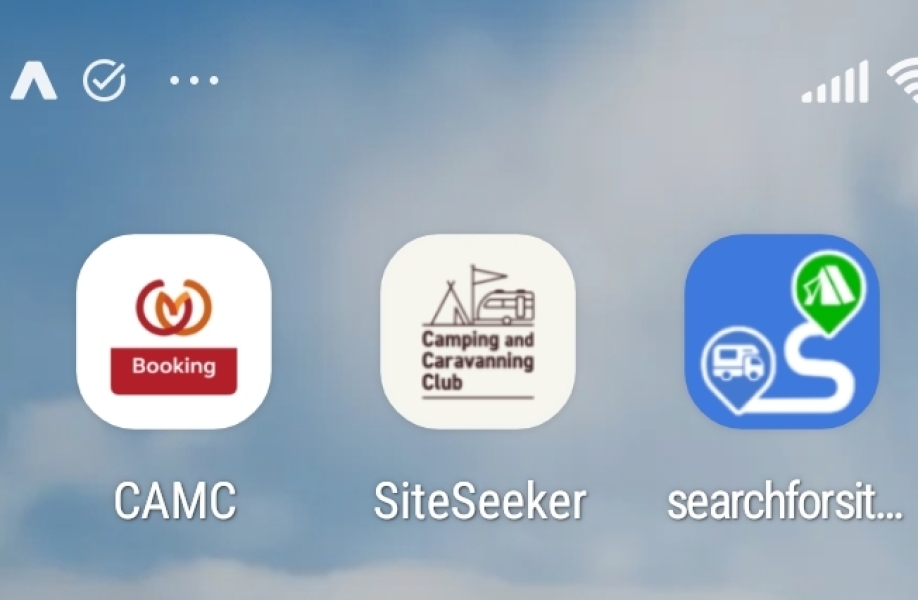Open the searchforsites app

[x=782, y=332]
